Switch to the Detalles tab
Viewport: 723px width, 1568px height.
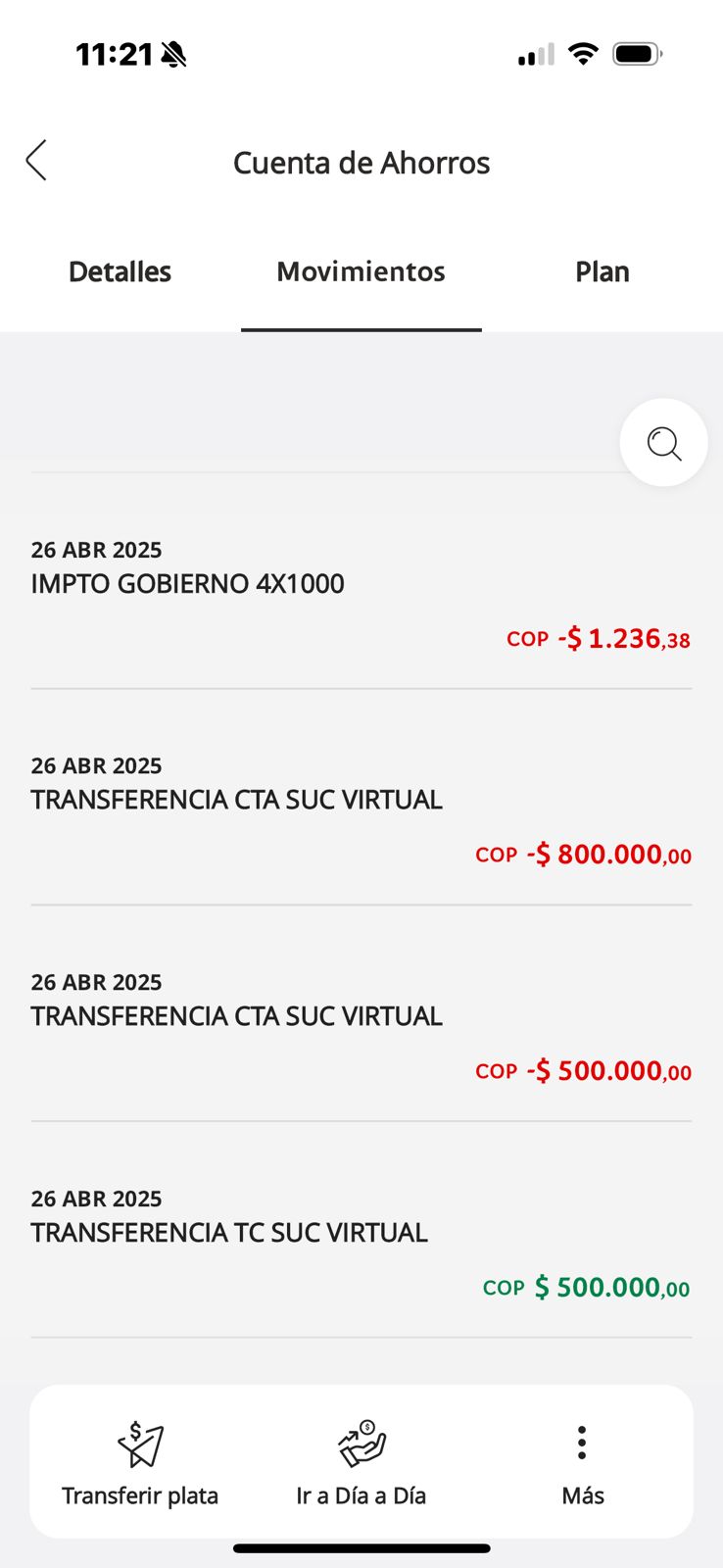(x=120, y=271)
